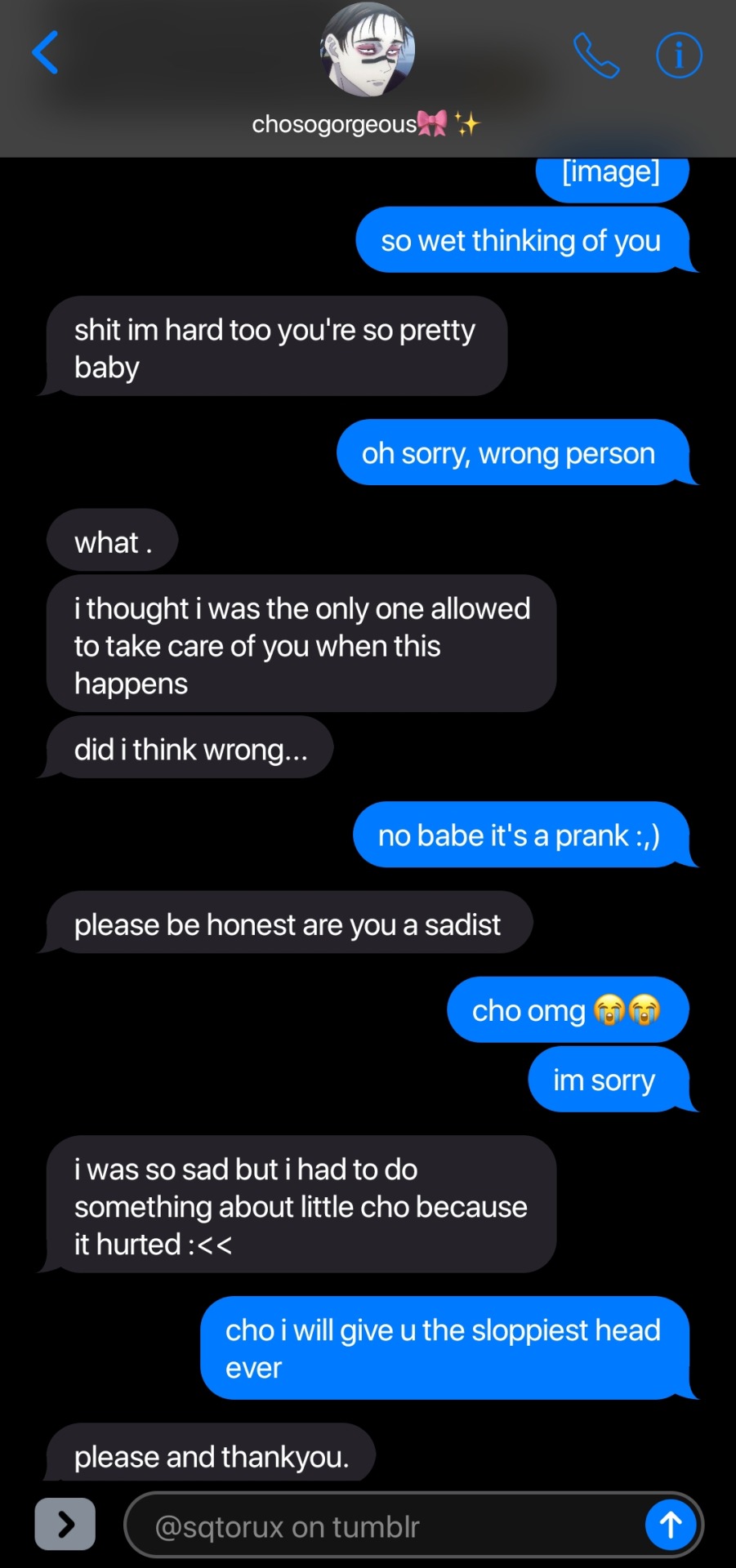Expand the apps chevron beside message field
The height and width of the screenshot is (1568, 736).
click(x=65, y=1524)
